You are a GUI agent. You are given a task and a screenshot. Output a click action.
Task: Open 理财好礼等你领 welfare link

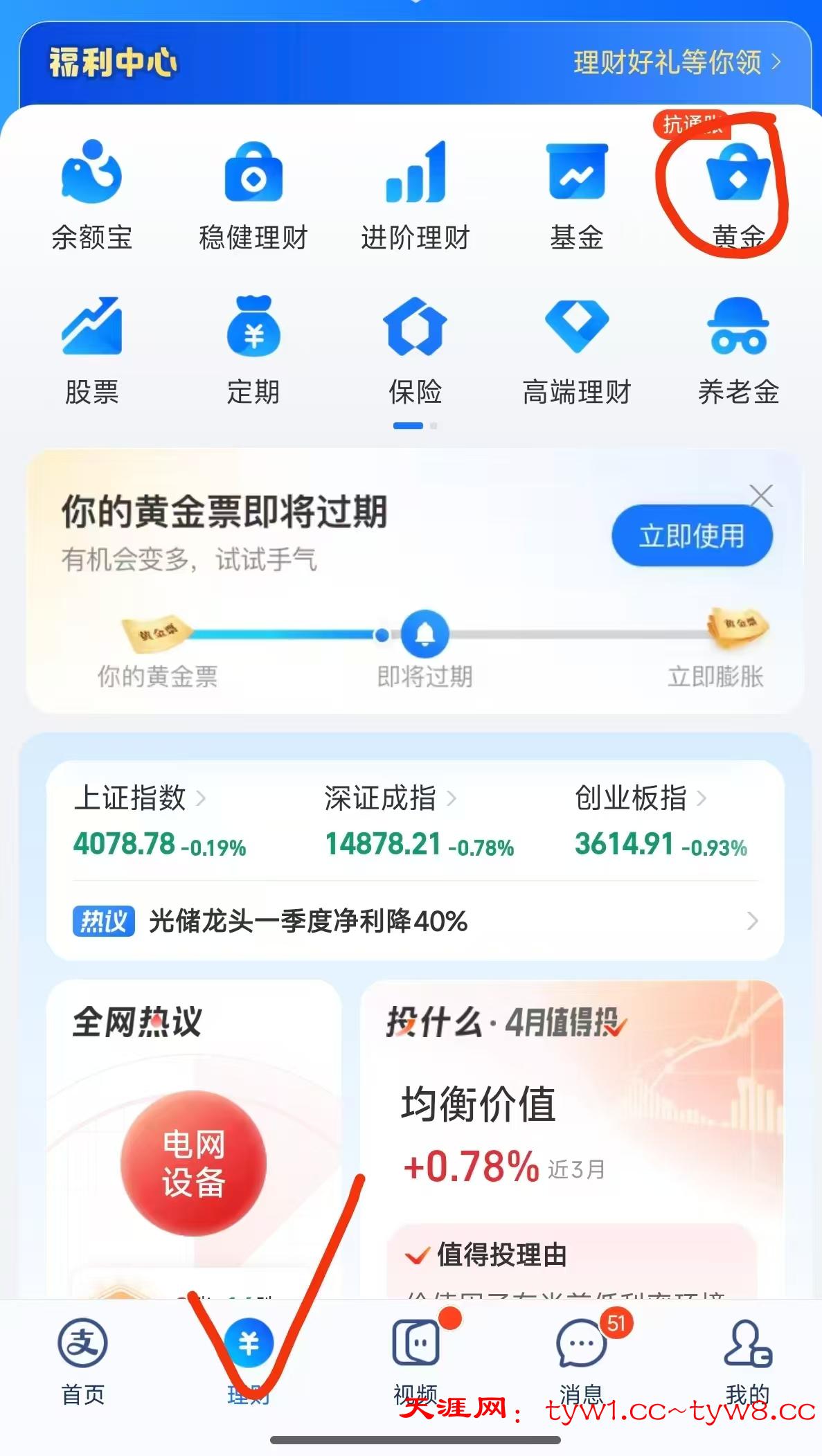(677, 62)
